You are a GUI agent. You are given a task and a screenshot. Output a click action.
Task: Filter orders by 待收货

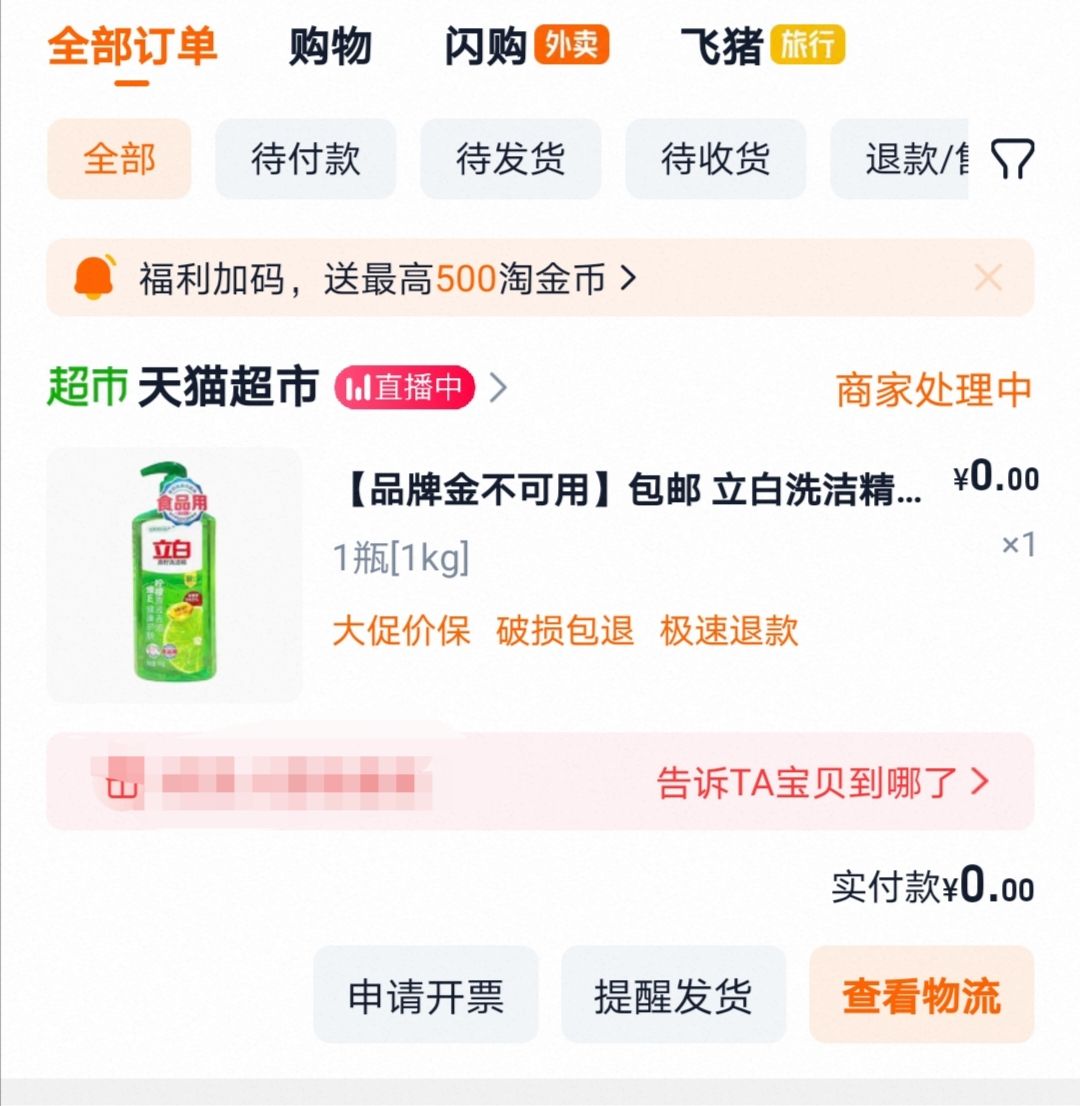pyautogui.click(x=715, y=159)
